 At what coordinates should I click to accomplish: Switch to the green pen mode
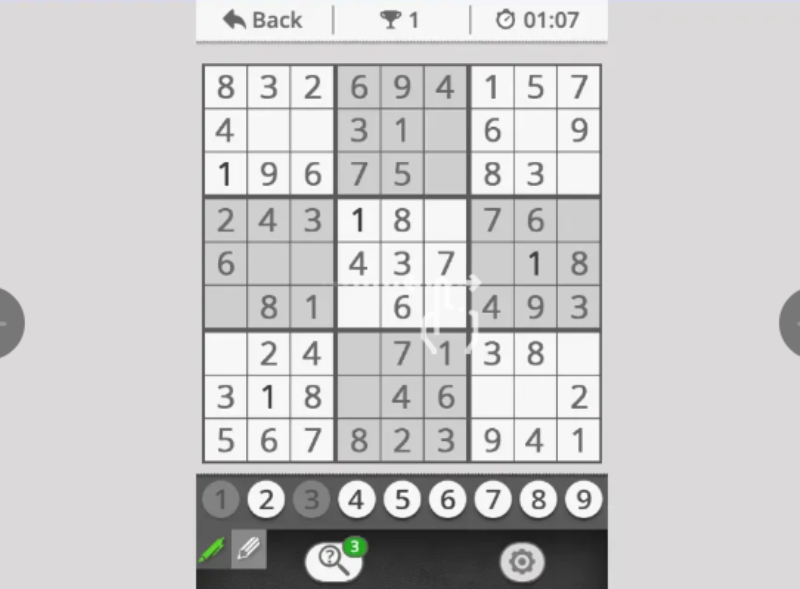(x=211, y=549)
